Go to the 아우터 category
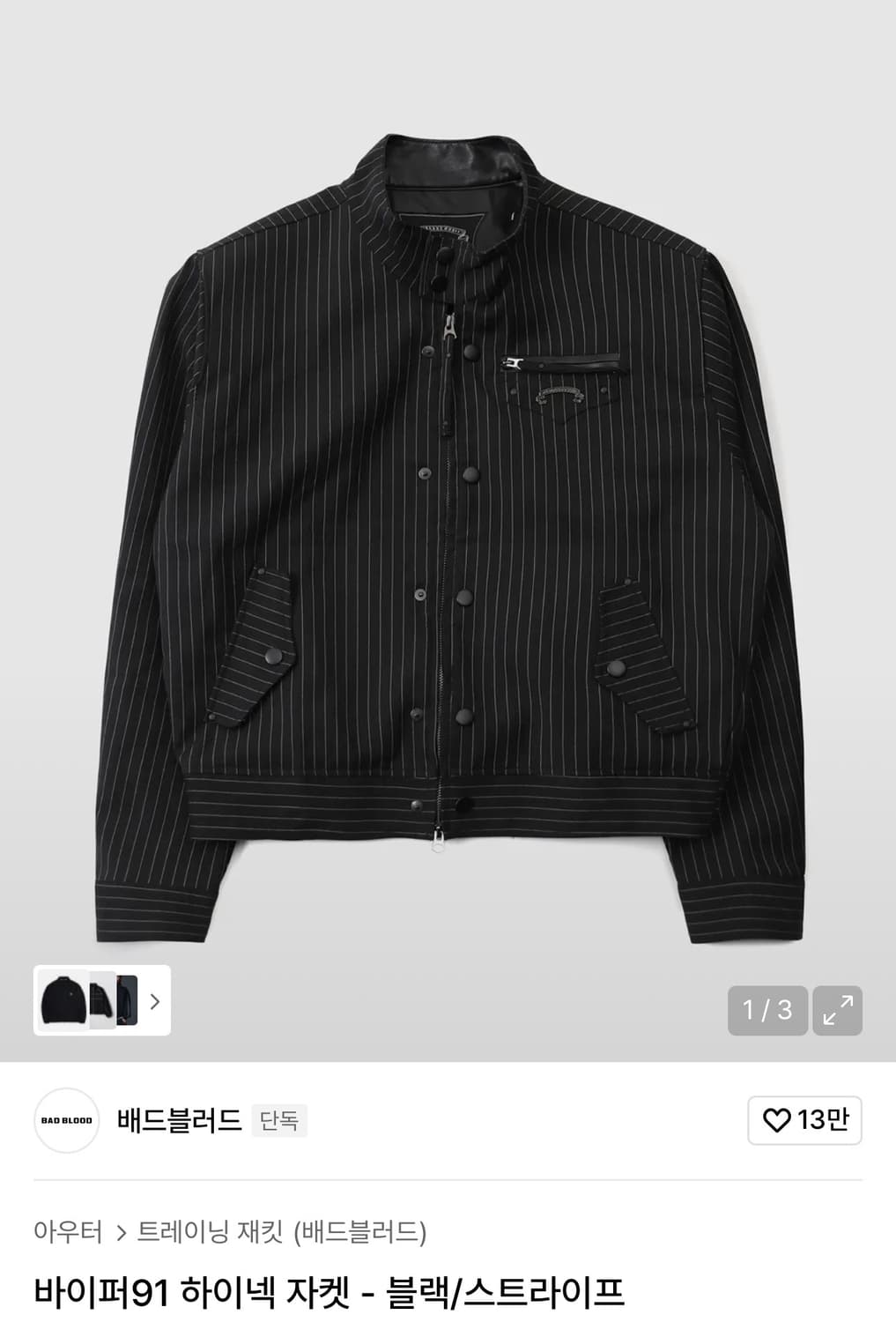The image size is (896, 1322). (68, 1231)
